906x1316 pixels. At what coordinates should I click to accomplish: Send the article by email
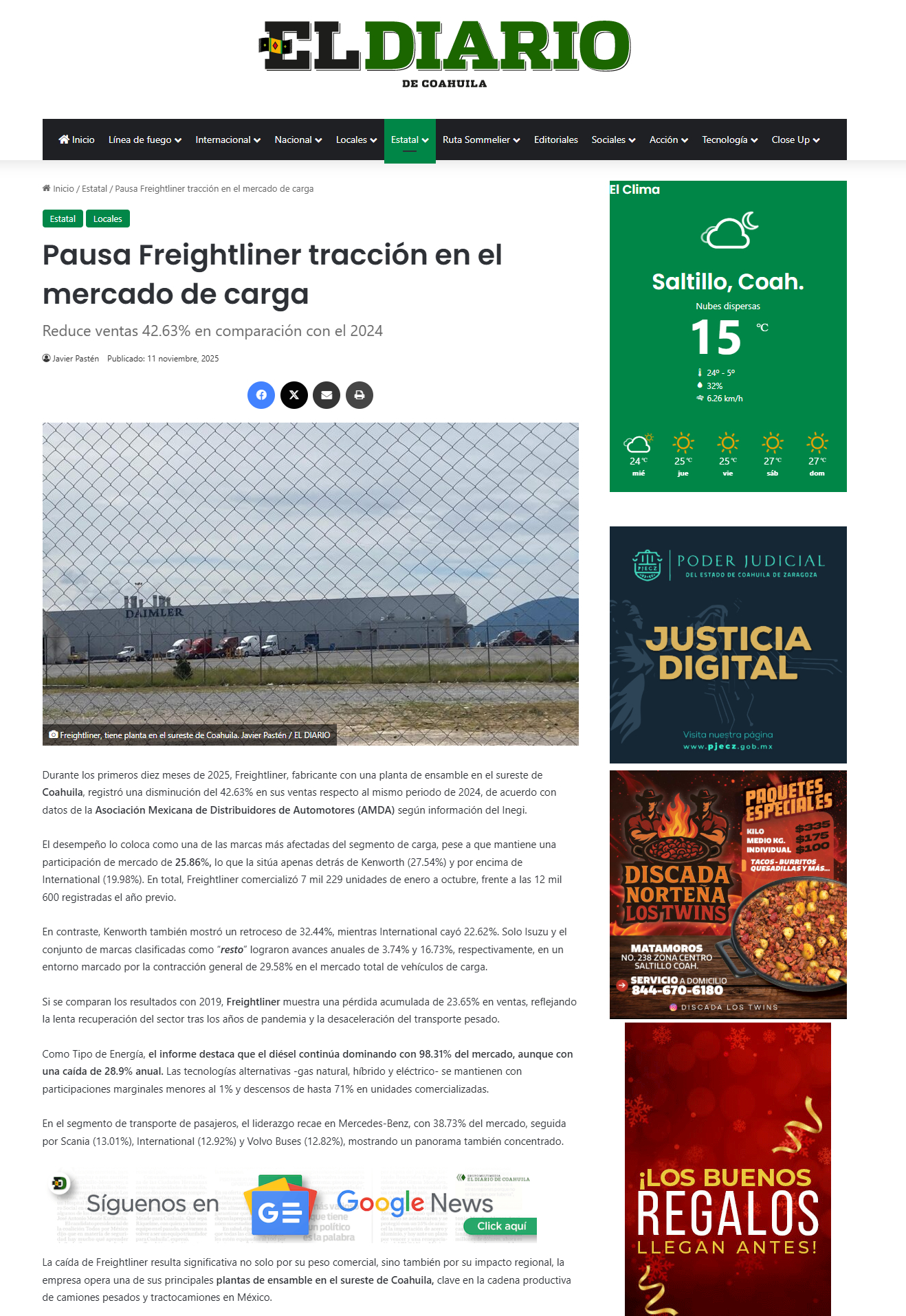[x=327, y=395]
